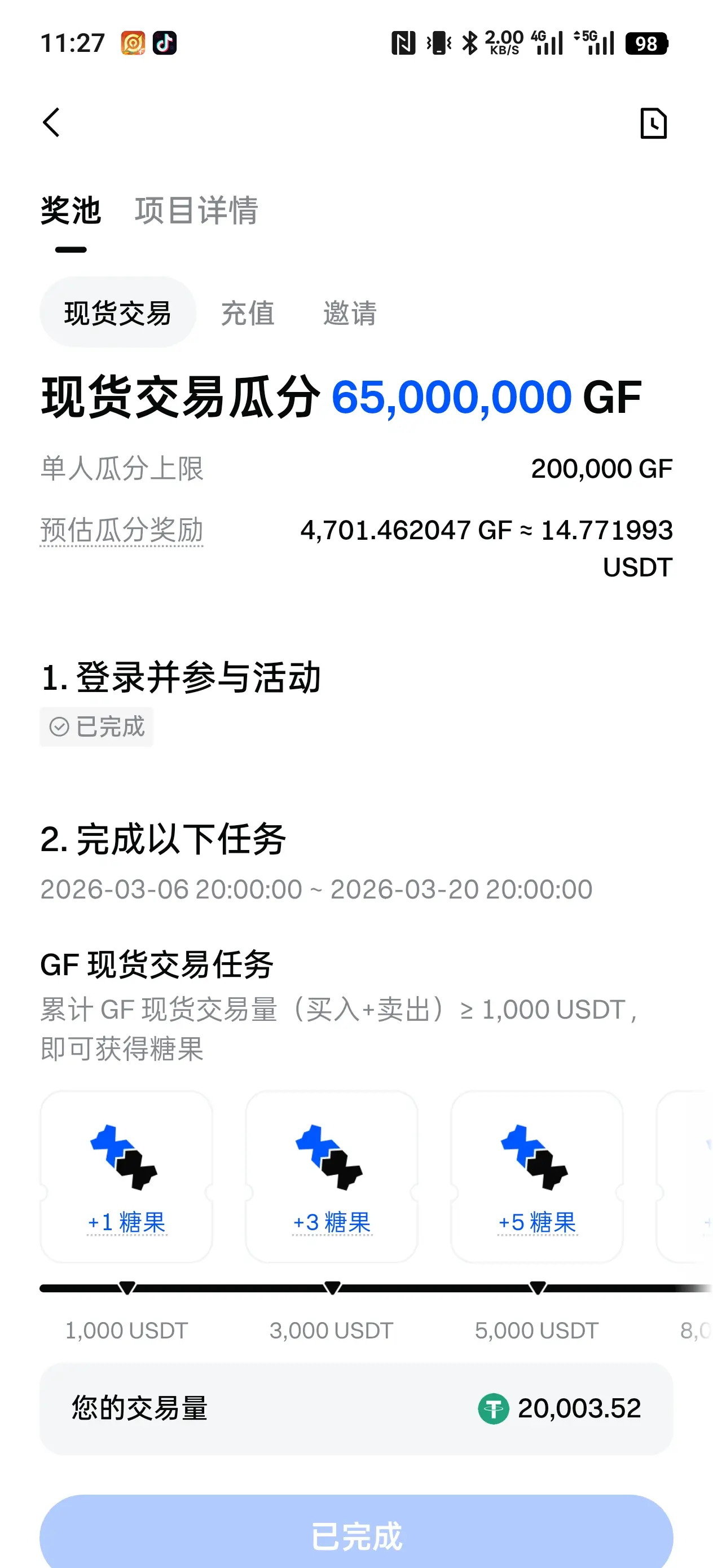Tap the +3 糖果 reward link
The image size is (713, 1568).
[332, 1222]
